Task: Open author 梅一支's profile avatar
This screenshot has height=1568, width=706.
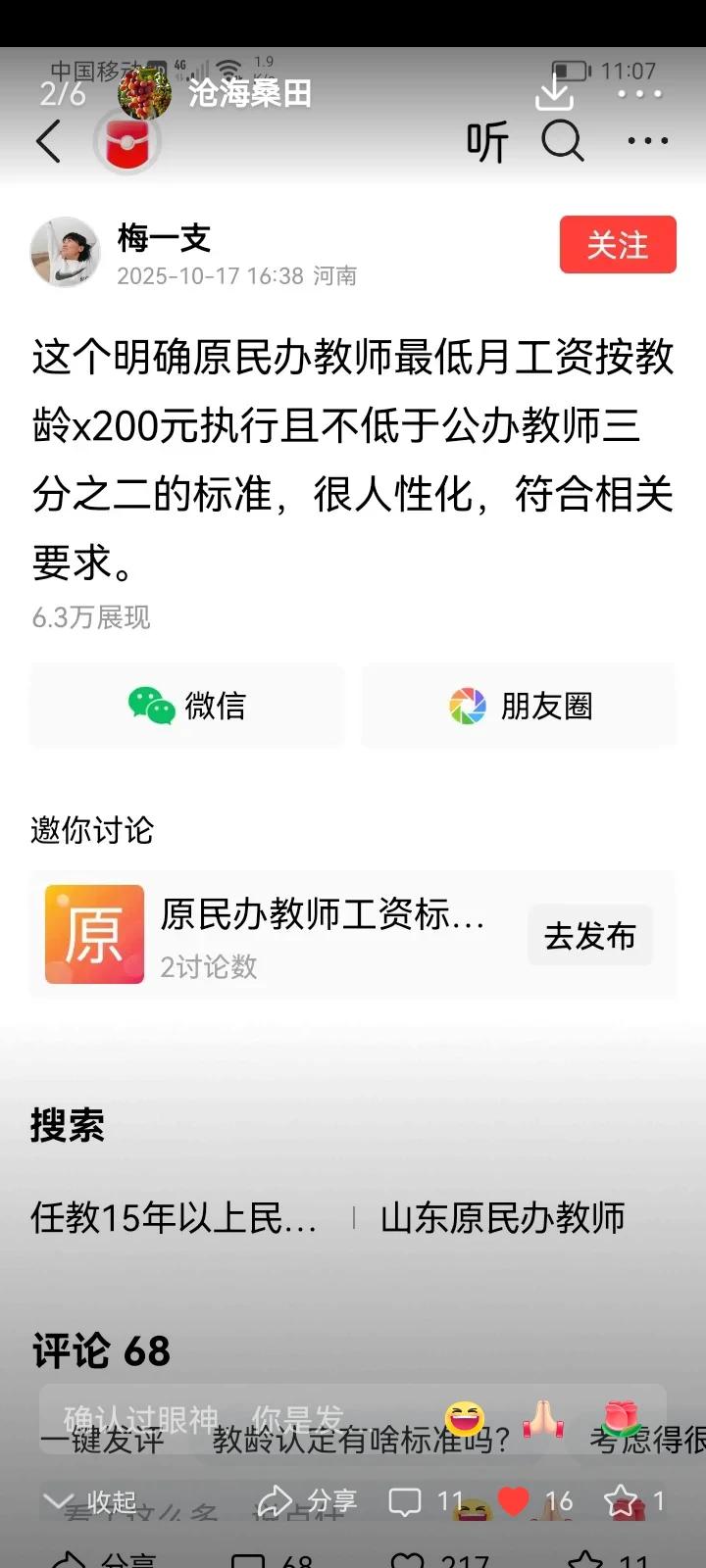Action: [66, 251]
